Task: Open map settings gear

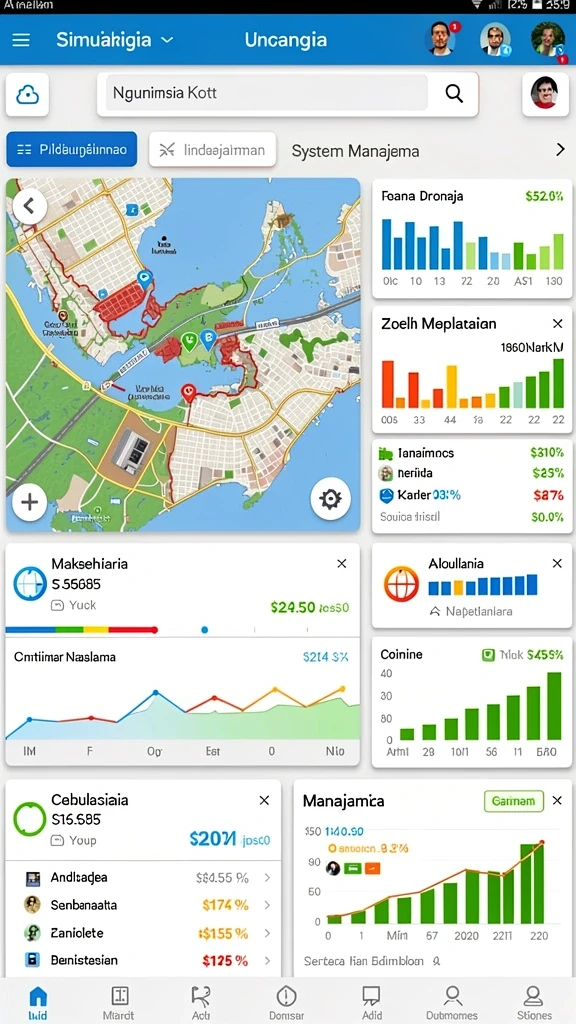Action: click(330, 500)
